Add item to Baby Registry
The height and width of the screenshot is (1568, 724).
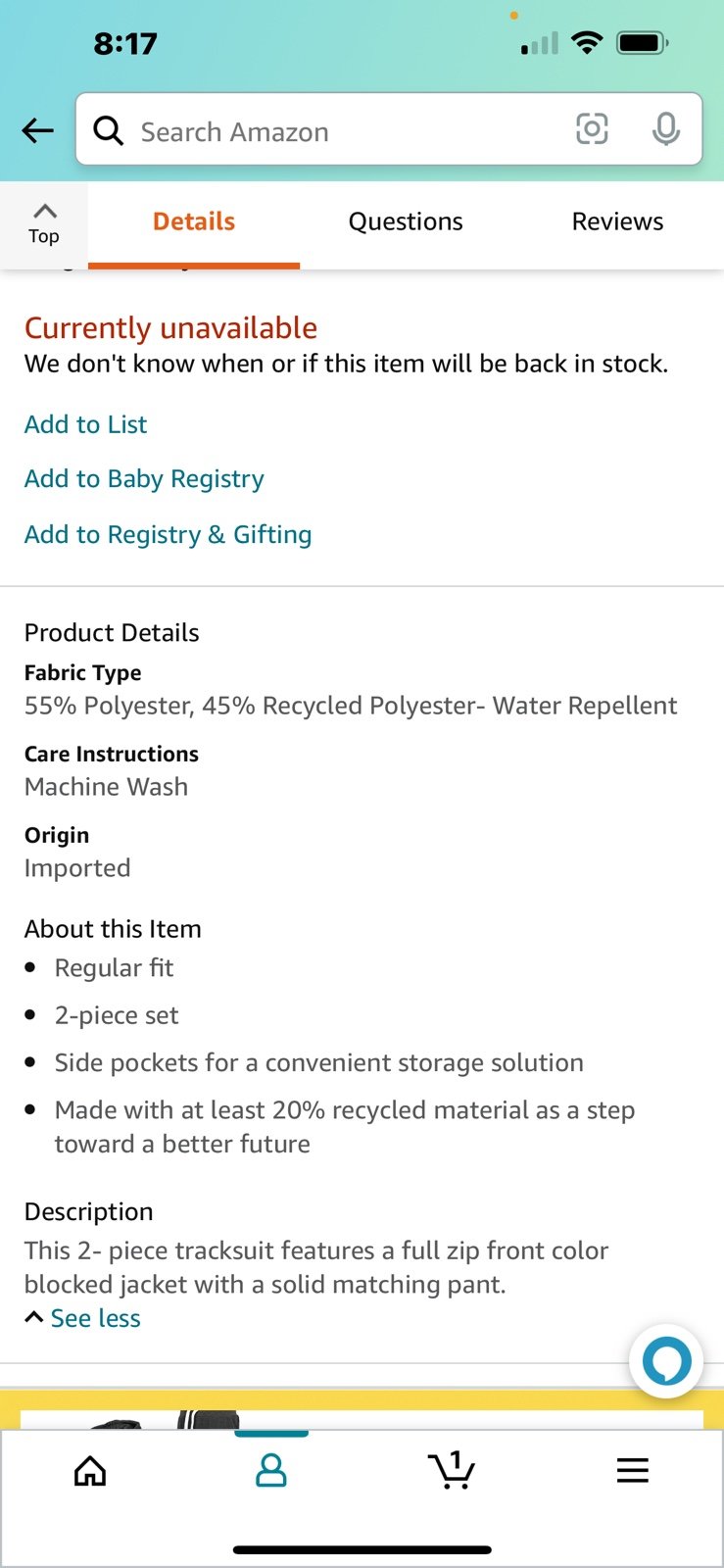point(144,479)
